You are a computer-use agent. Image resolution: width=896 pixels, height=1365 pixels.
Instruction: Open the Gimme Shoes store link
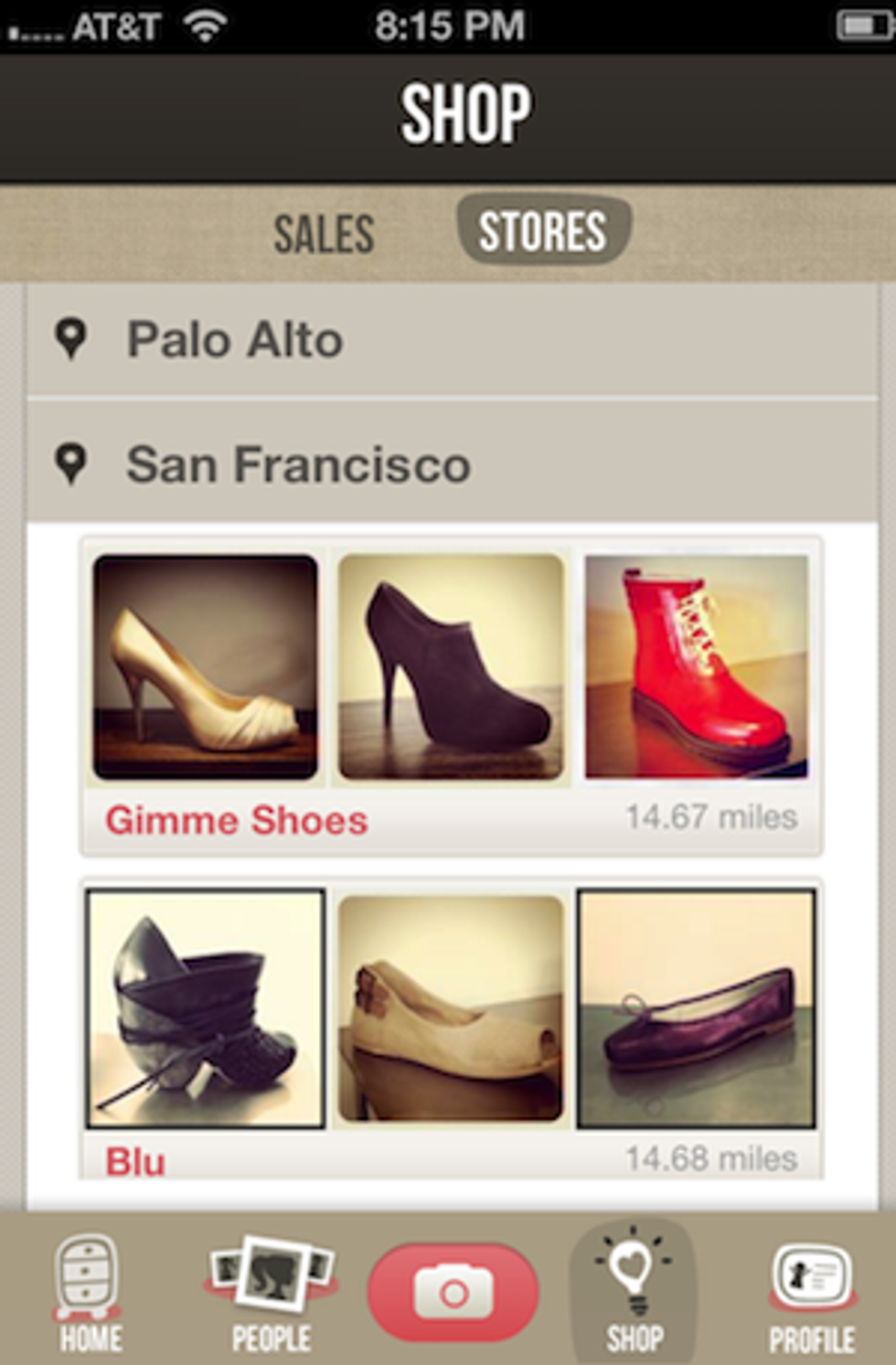point(238,820)
